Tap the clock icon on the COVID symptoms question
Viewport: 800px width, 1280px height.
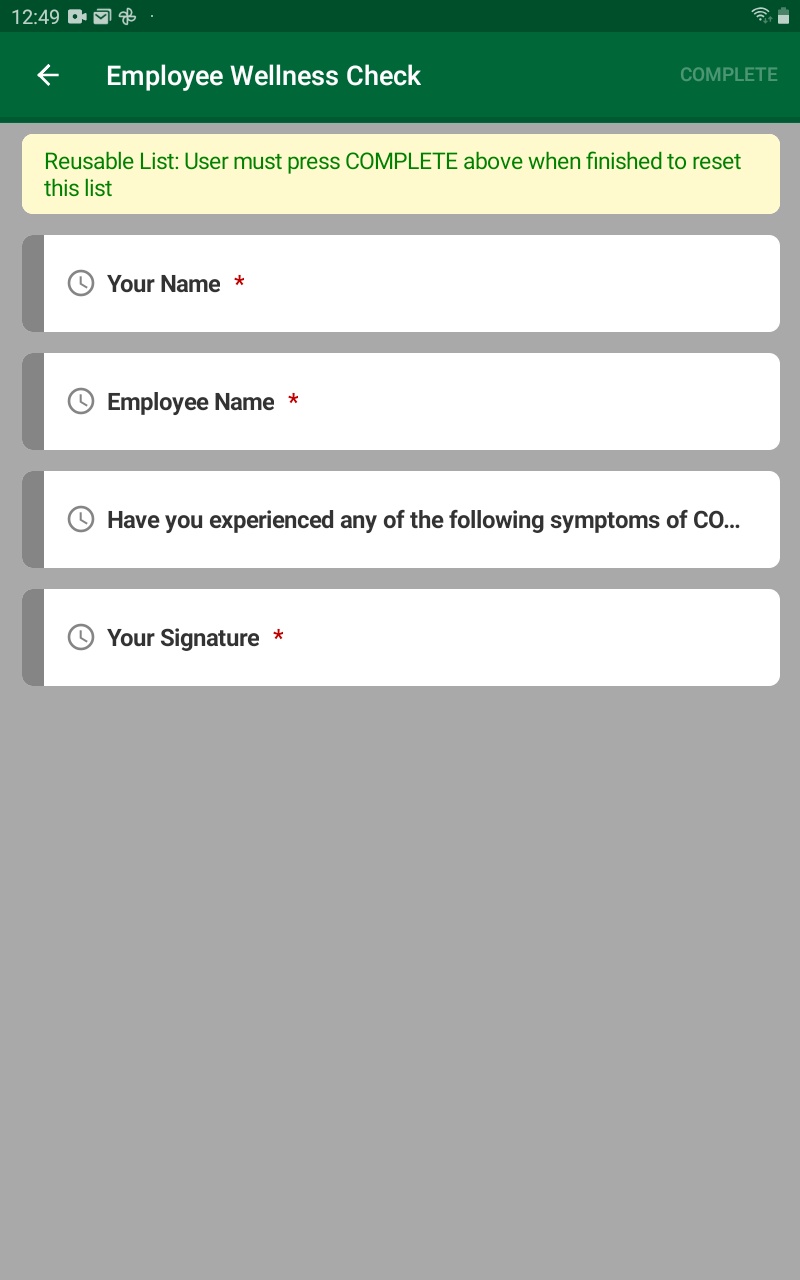tap(81, 519)
